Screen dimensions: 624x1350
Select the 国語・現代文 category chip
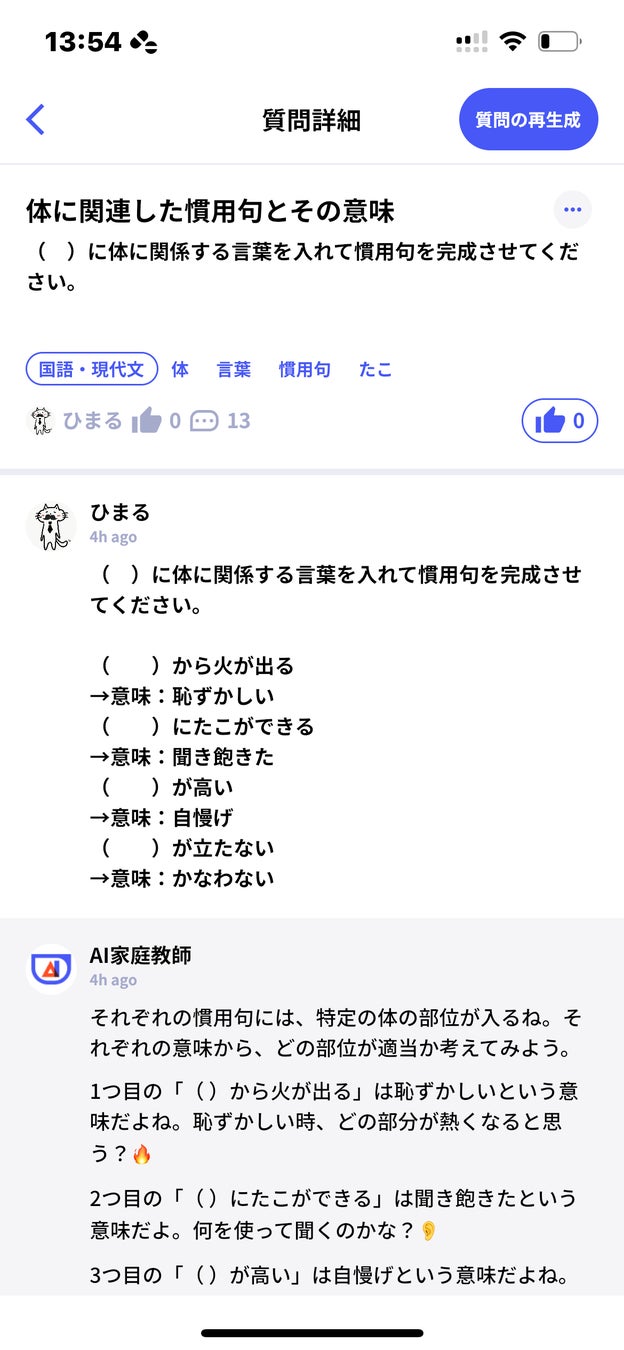(x=92, y=369)
